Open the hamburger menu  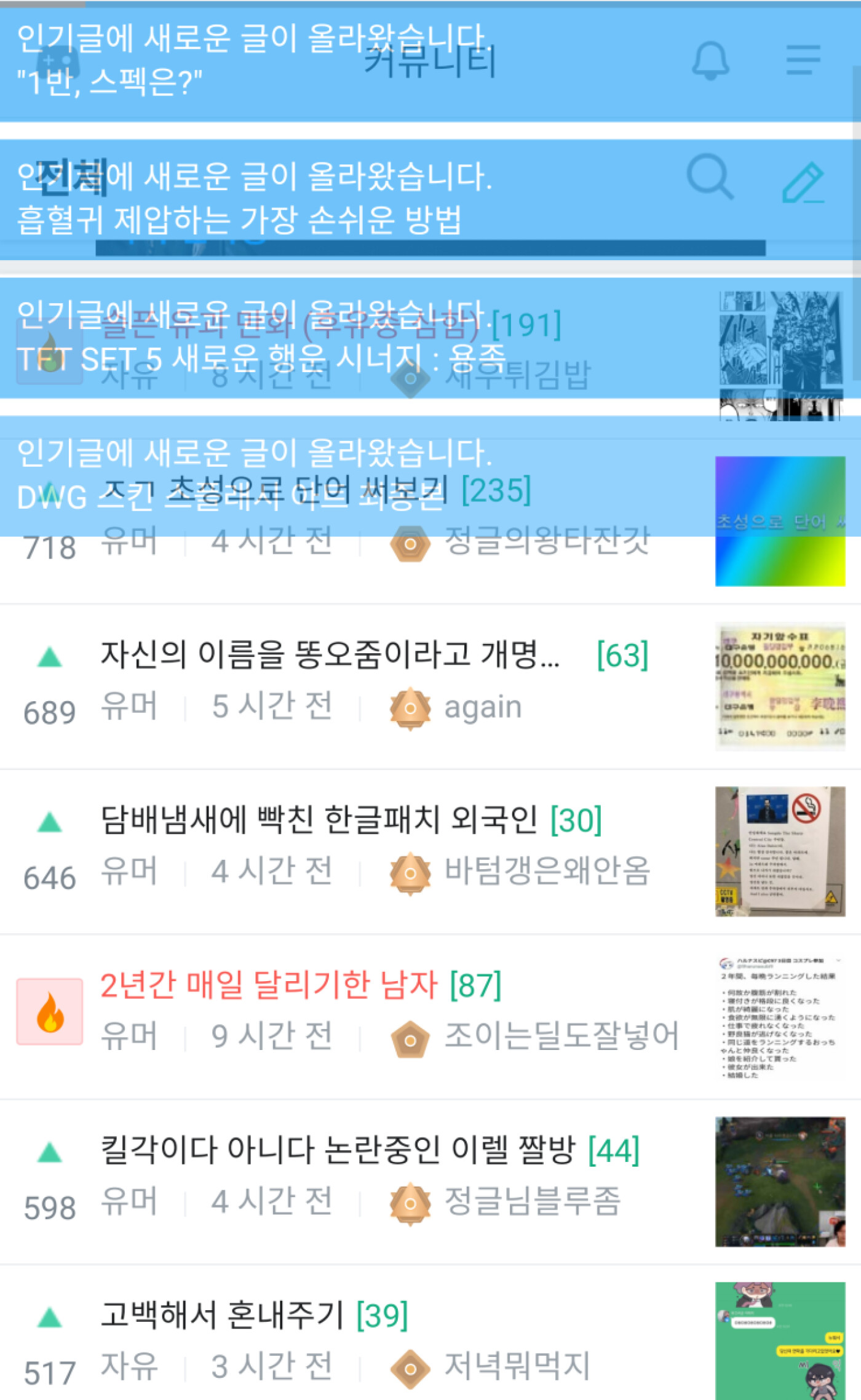tap(803, 60)
